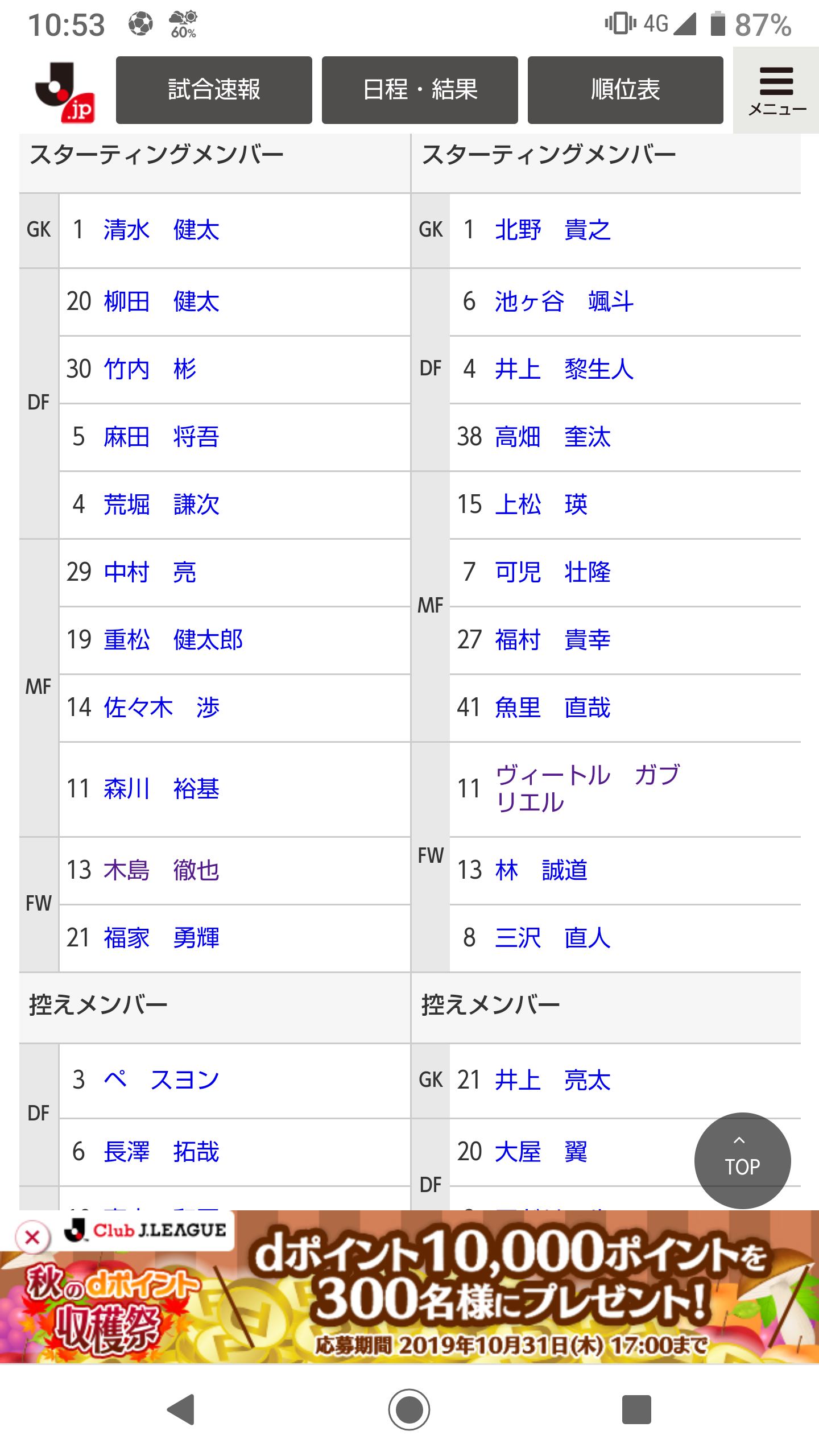Image resolution: width=819 pixels, height=1456 pixels.
Task: View player 北野 貴之
Action: tap(553, 230)
